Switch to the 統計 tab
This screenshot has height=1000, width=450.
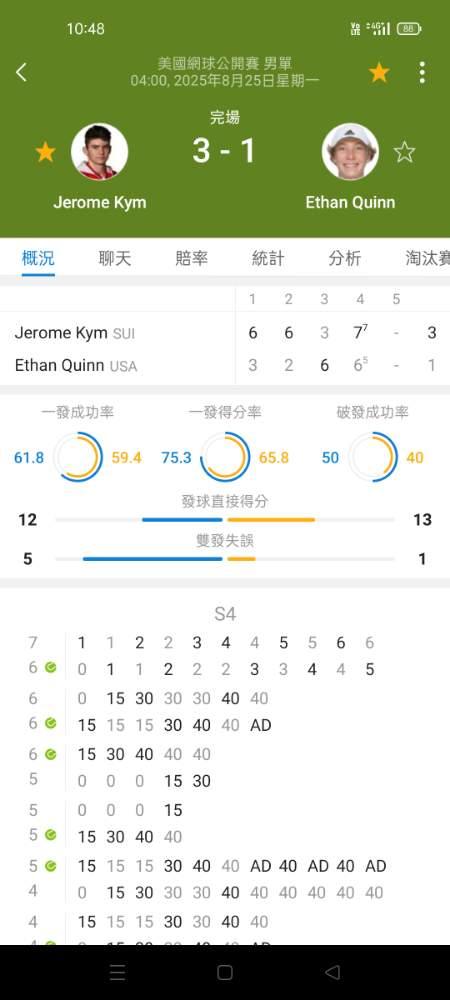click(268, 258)
